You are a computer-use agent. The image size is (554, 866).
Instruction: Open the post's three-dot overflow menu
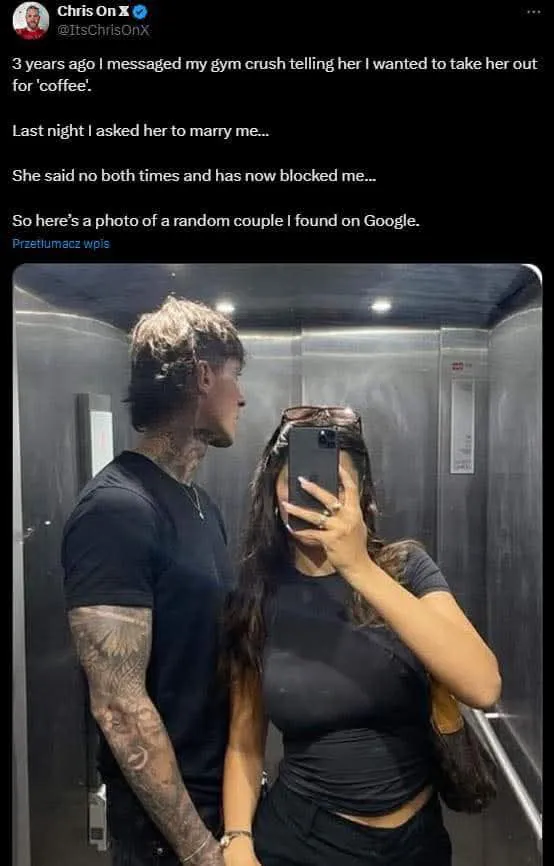533,12
